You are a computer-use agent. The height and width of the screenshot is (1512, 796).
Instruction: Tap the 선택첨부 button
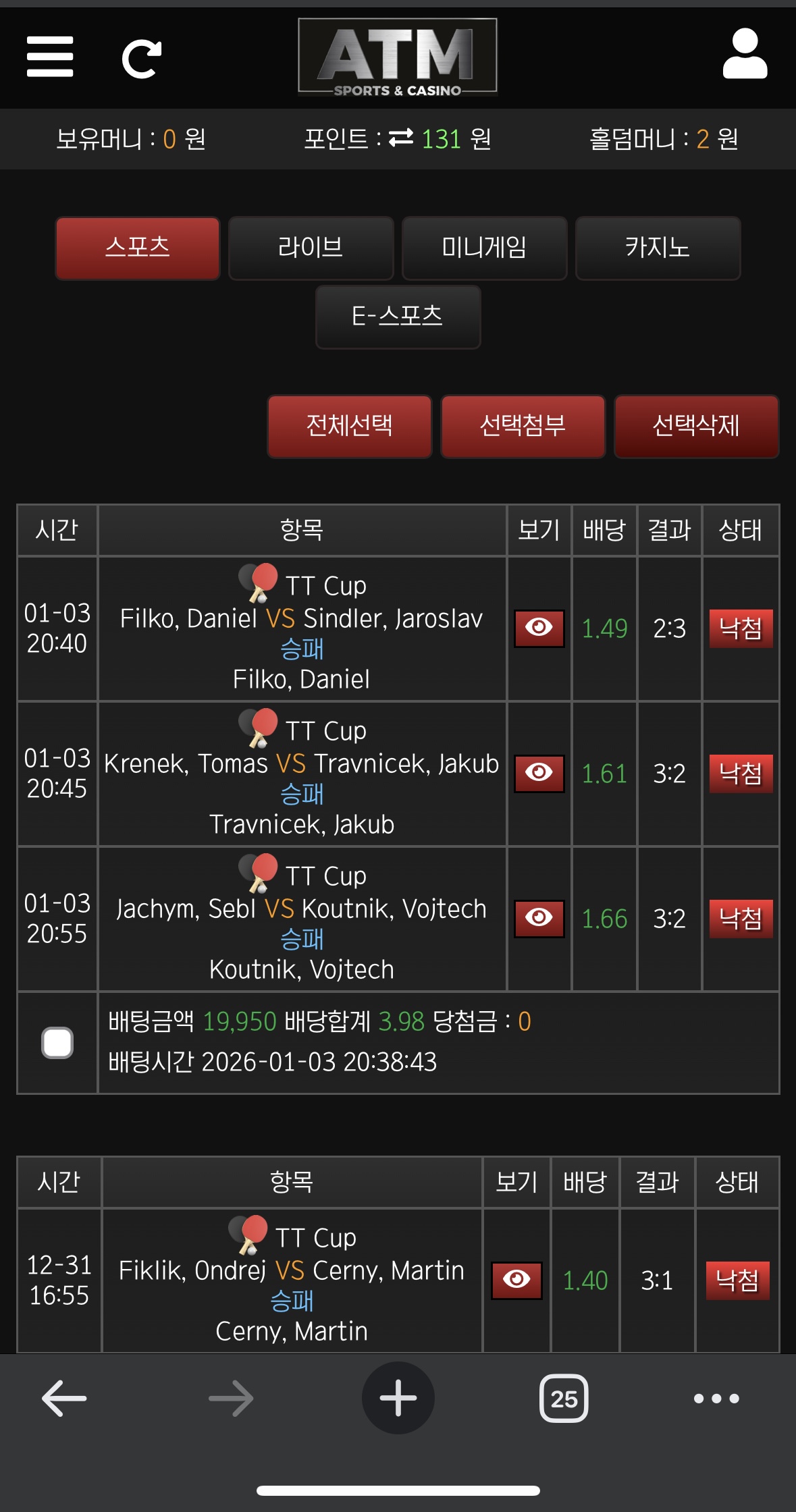click(x=523, y=426)
